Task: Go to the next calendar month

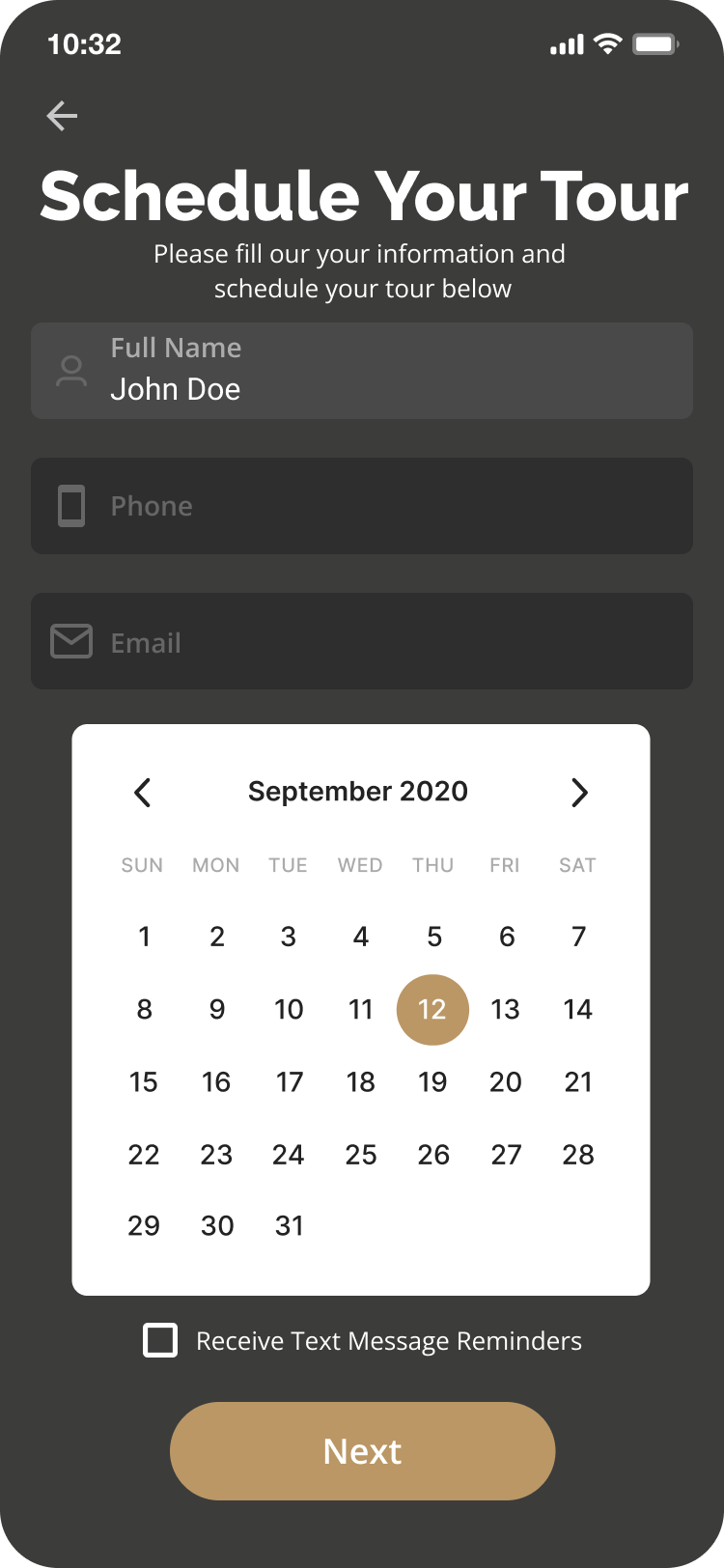Action: pyautogui.click(x=579, y=793)
